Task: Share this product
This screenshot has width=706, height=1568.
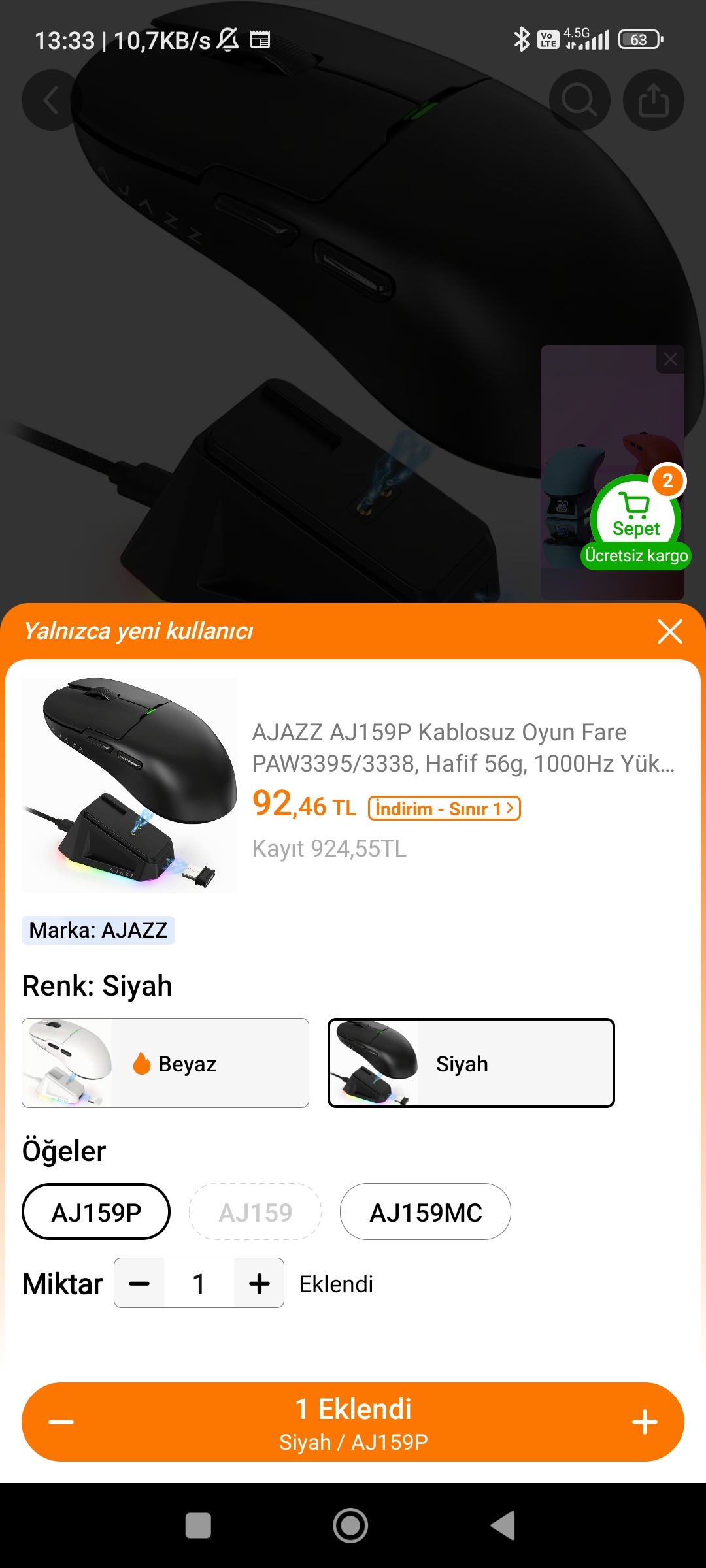Action: (x=653, y=100)
